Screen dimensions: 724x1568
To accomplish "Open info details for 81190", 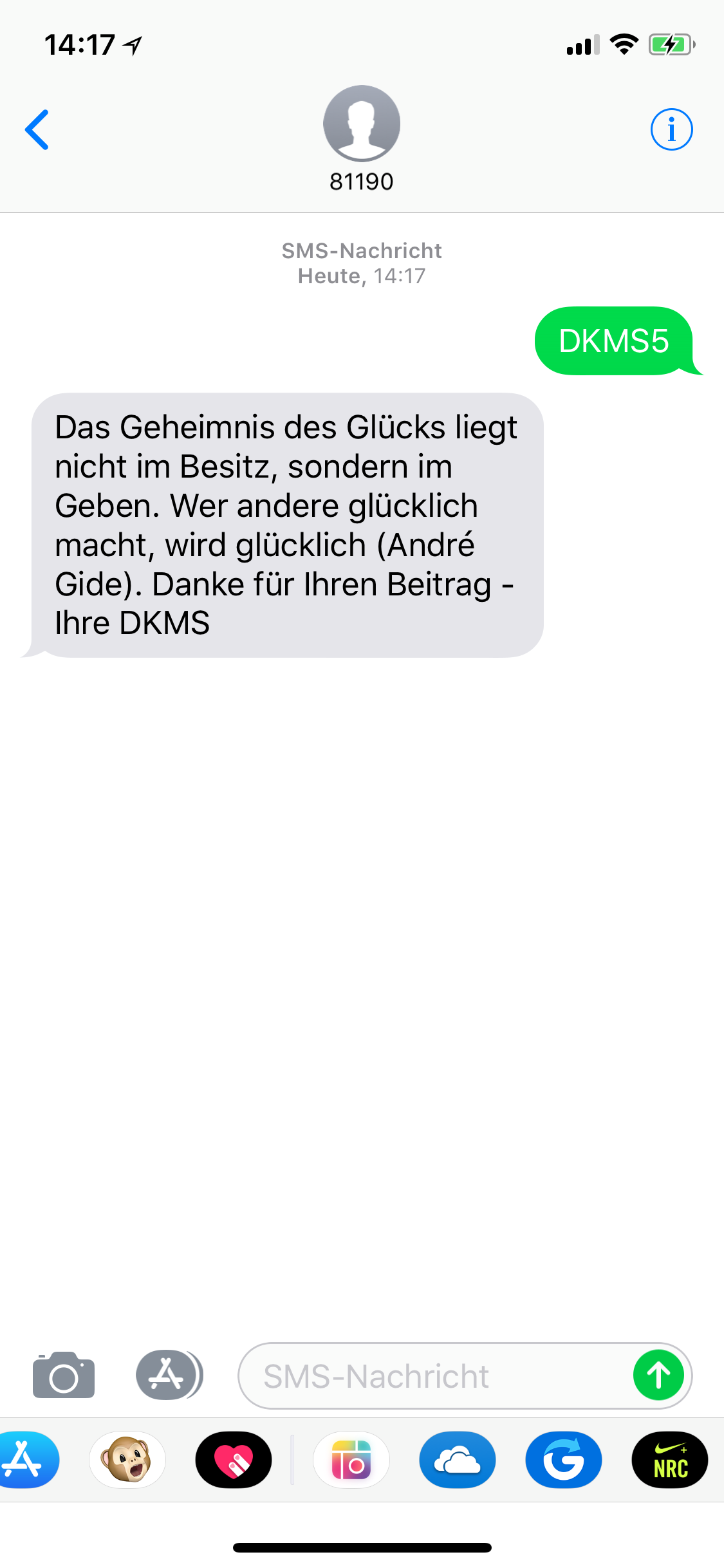I will [x=671, y=129].
